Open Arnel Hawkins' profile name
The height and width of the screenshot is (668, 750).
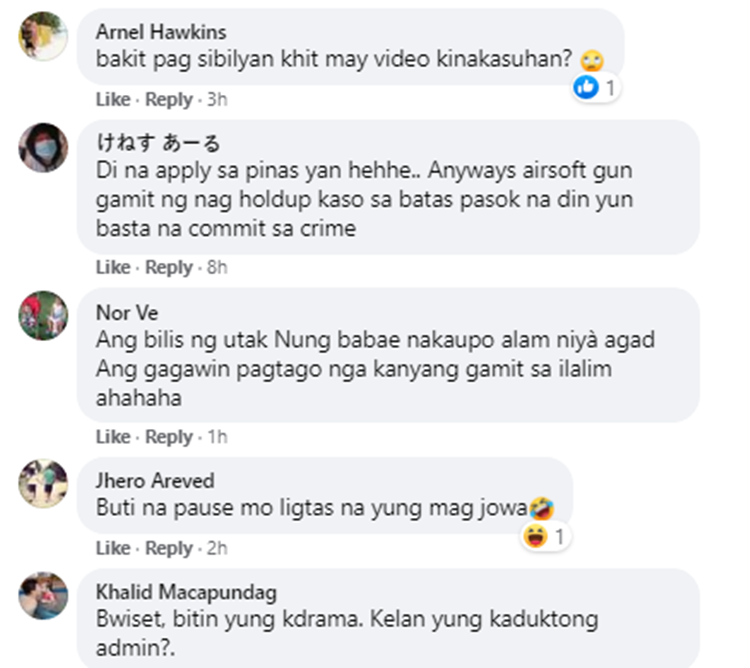pos(160,31)
